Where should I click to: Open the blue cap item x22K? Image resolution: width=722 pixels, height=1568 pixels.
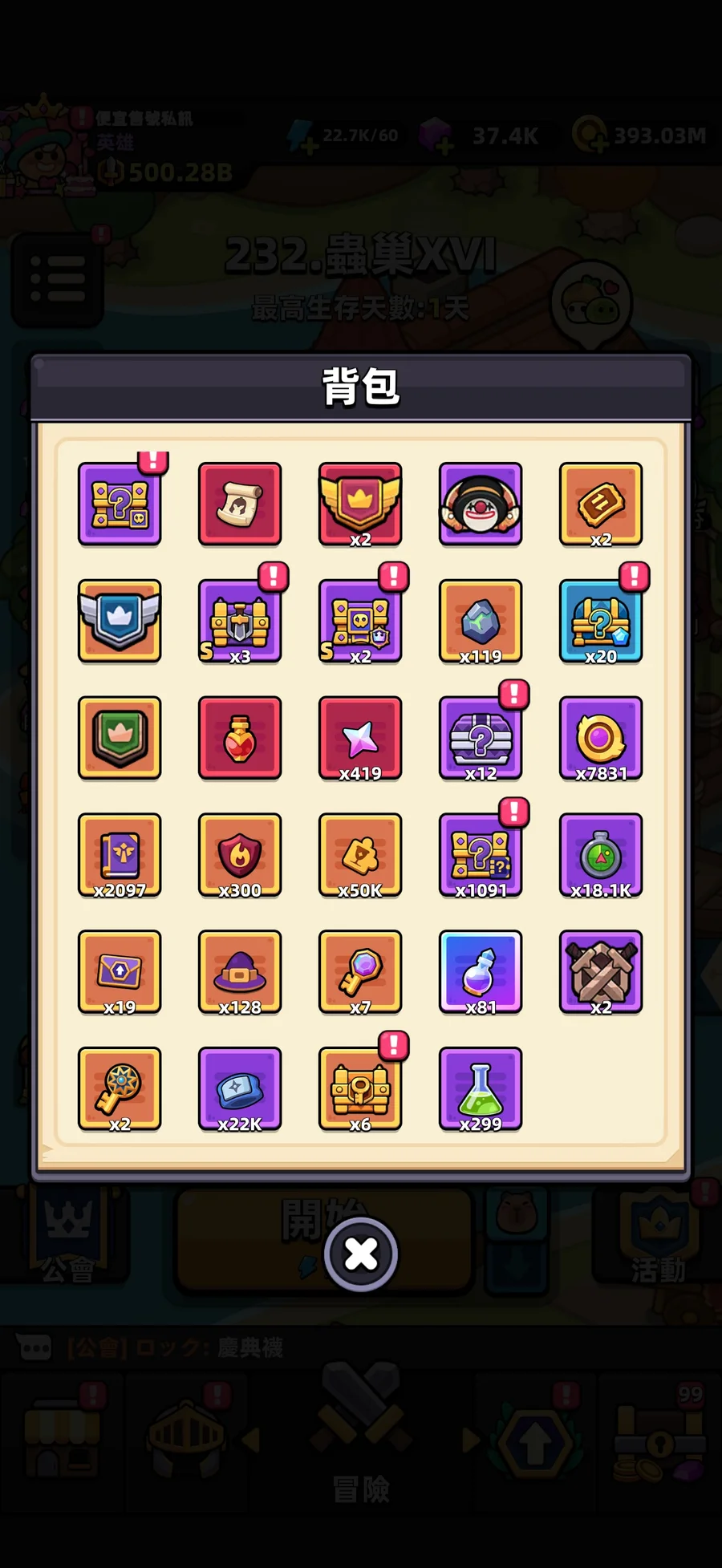tap(240, 1088)
